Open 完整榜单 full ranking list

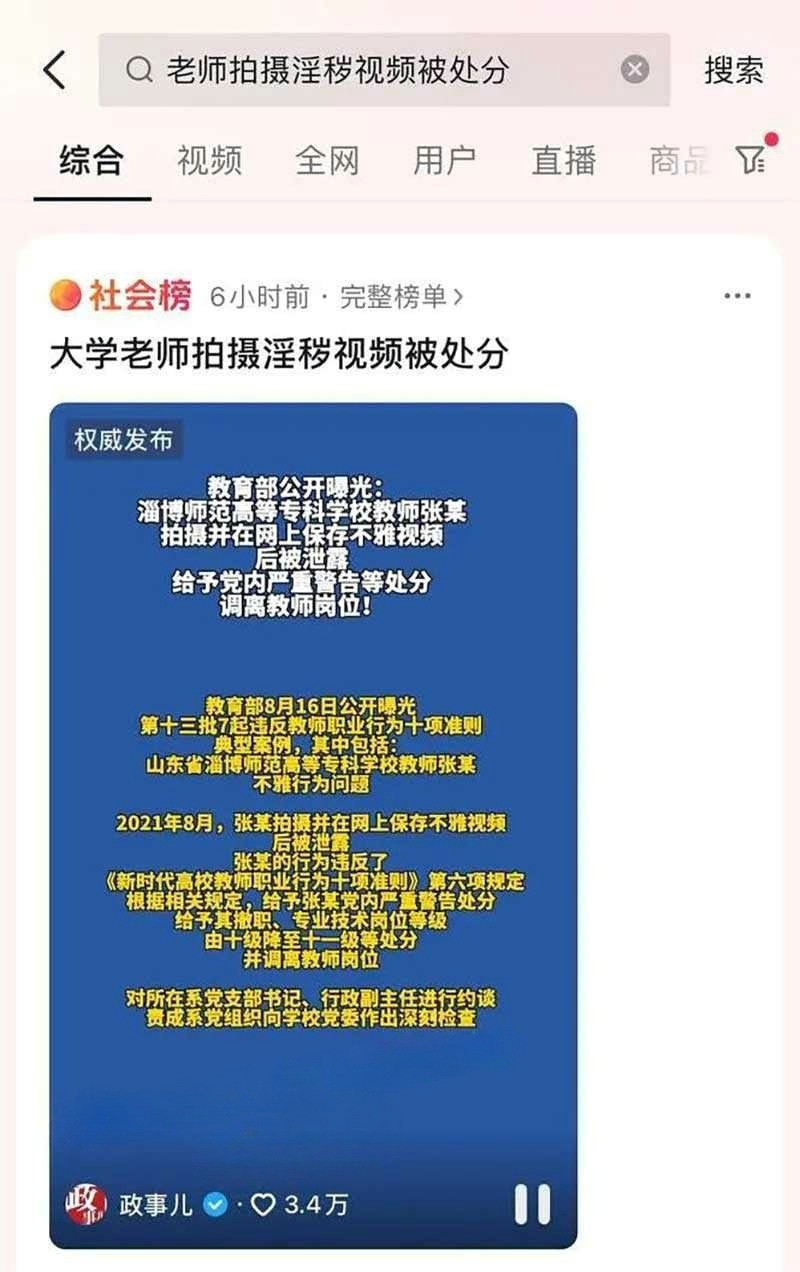[402, 297]
